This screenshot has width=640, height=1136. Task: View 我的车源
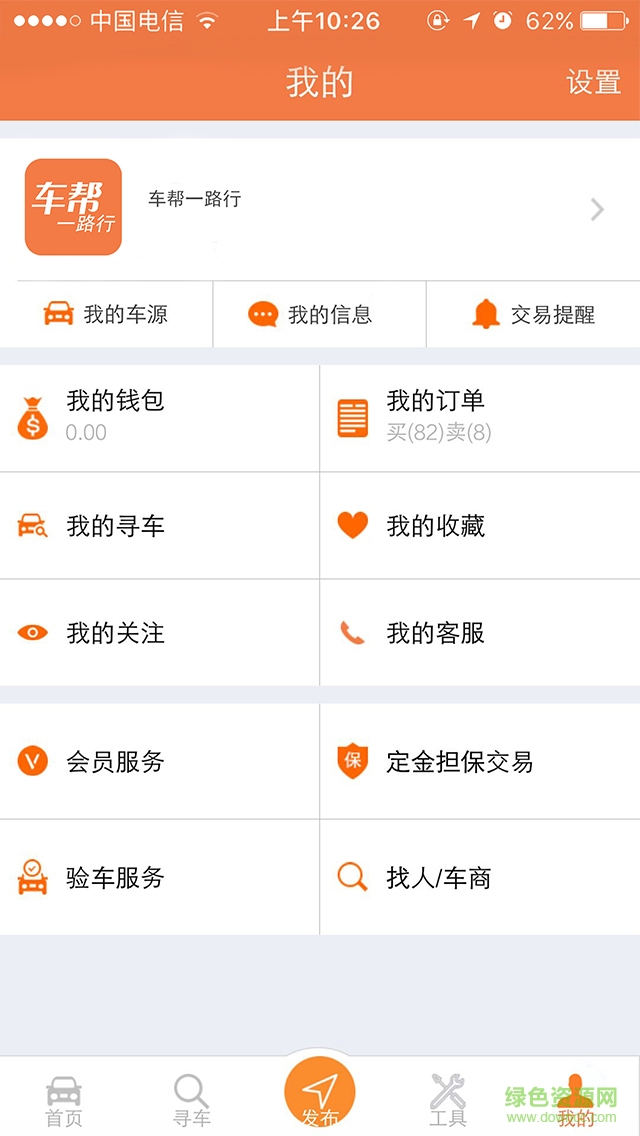coord(106,315)
